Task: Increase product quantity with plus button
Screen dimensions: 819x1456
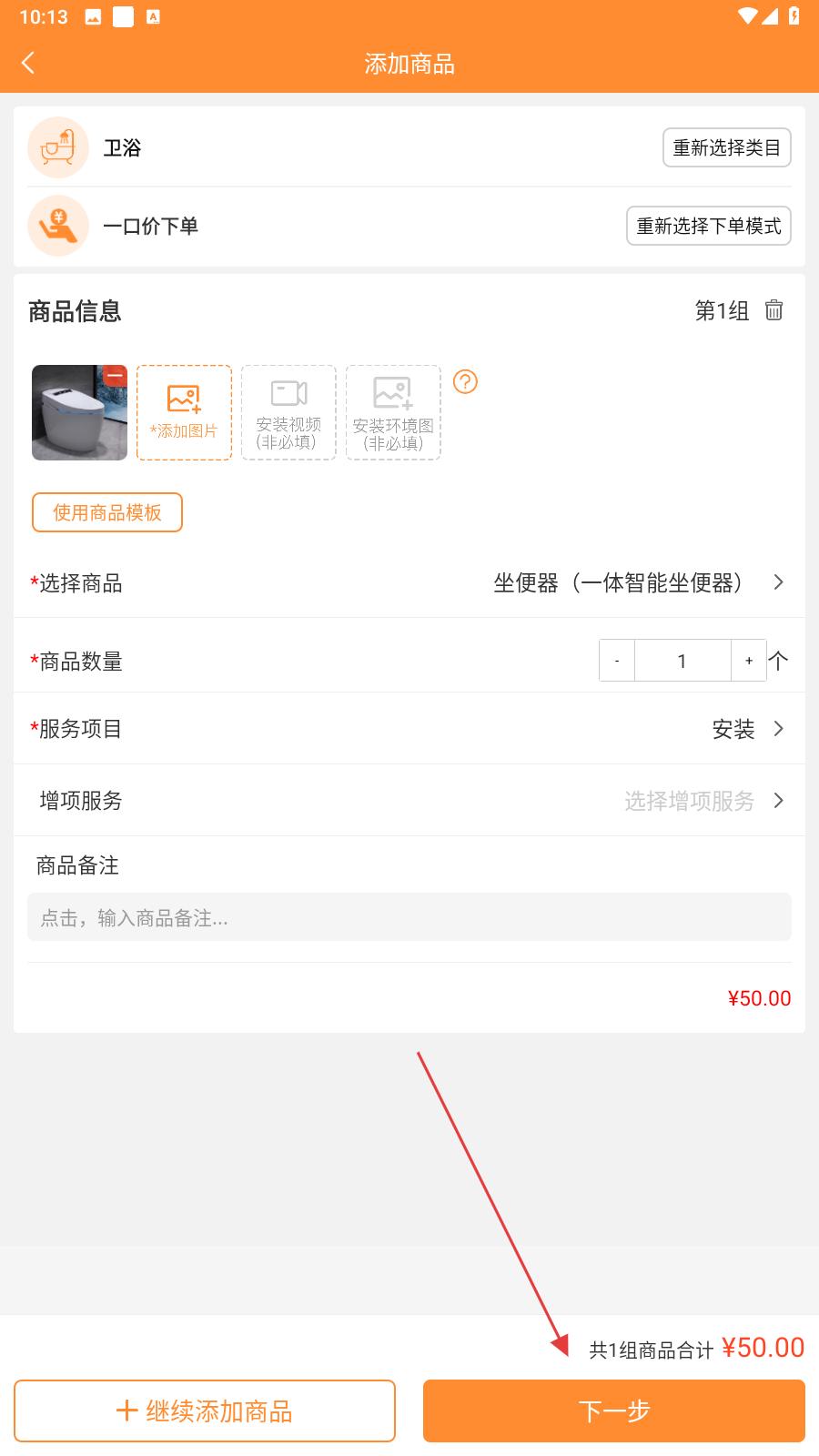Action: (749, 661)
